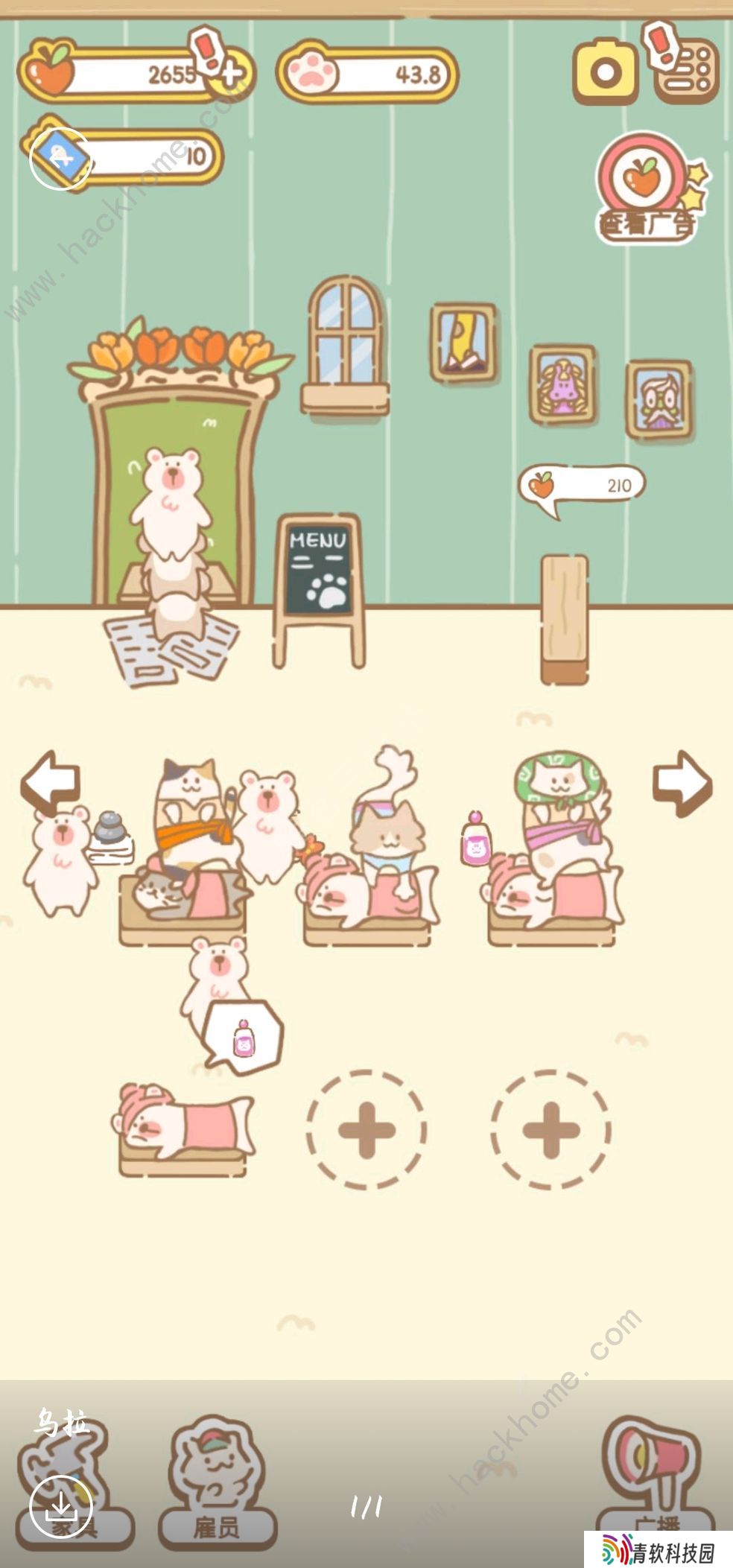This screenshot has width=733, height=1568.
Task: Collect the 210 apple bubble
Action: coord(581,486)
